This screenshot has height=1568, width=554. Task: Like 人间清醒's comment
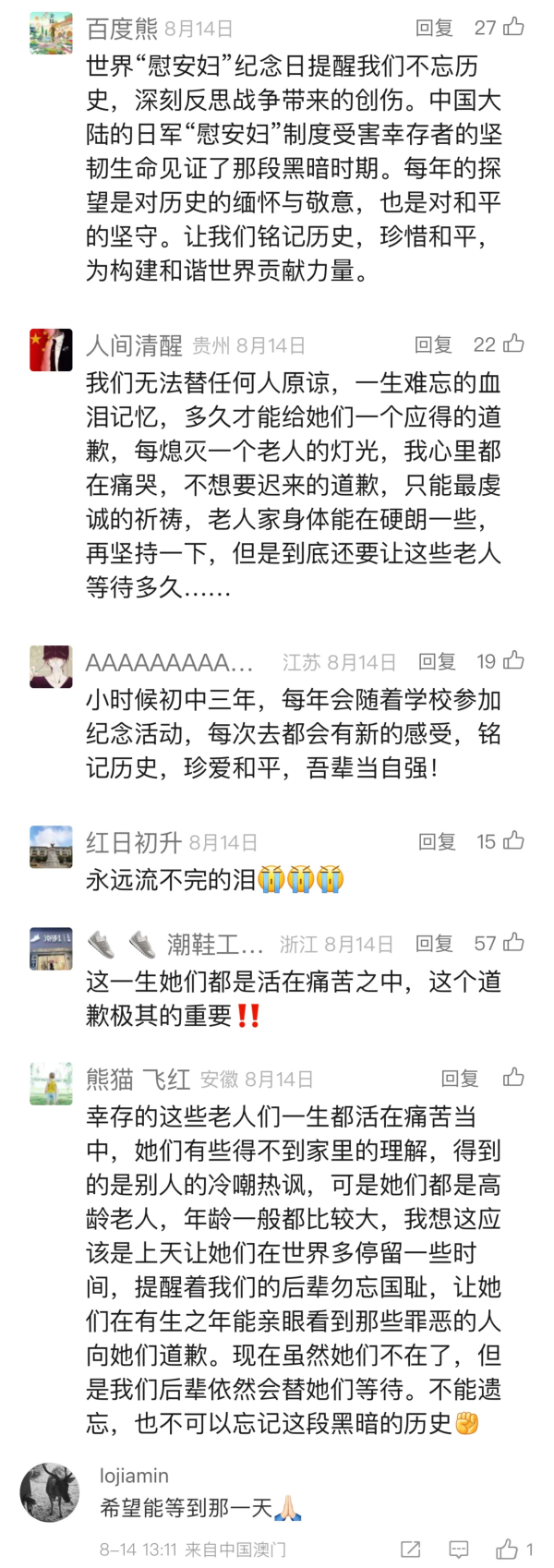[513, 344]
